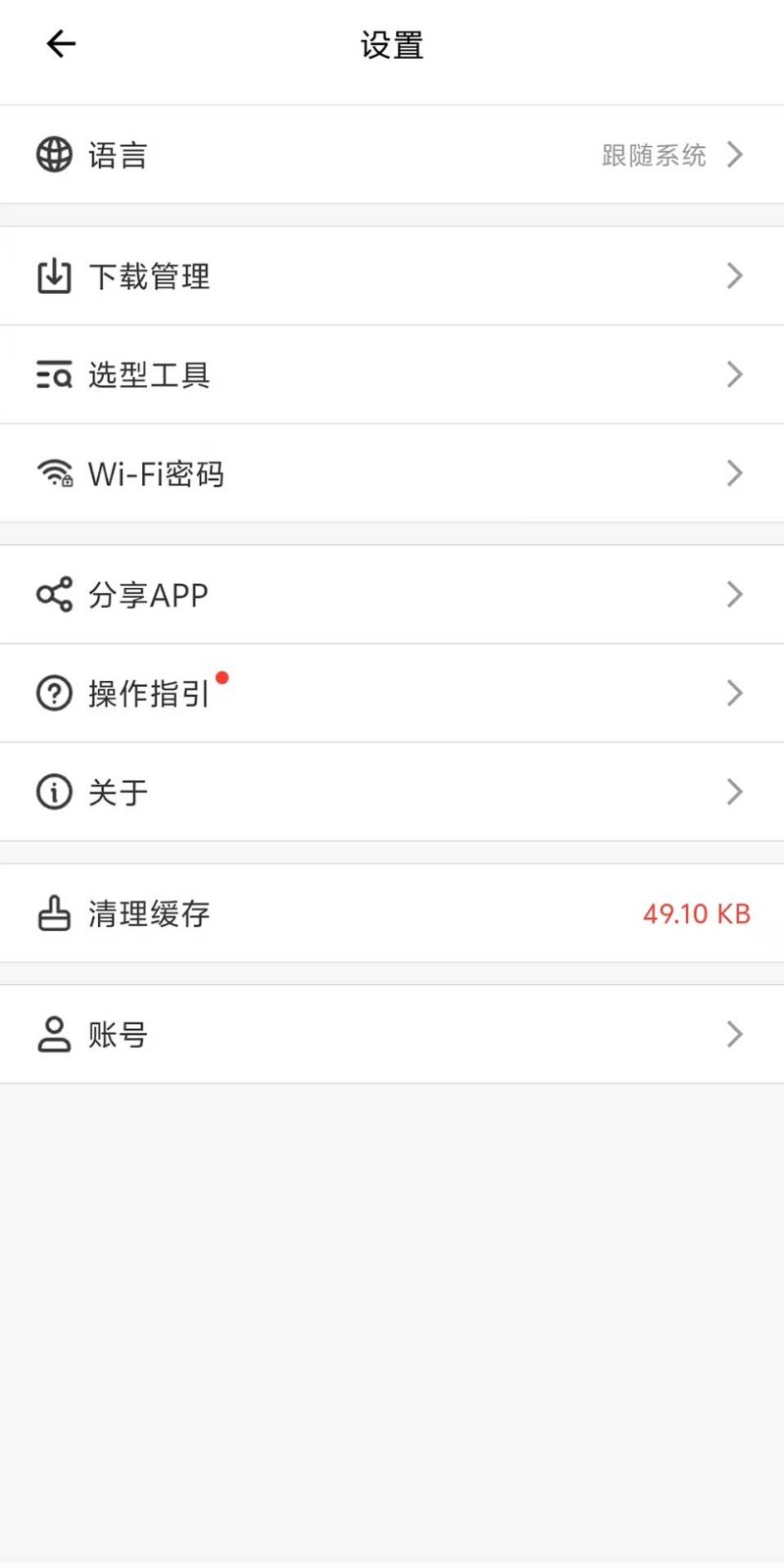
Task: Click the globe icon beside 语言
Action: pyautogui.click(x=54, y=154)
